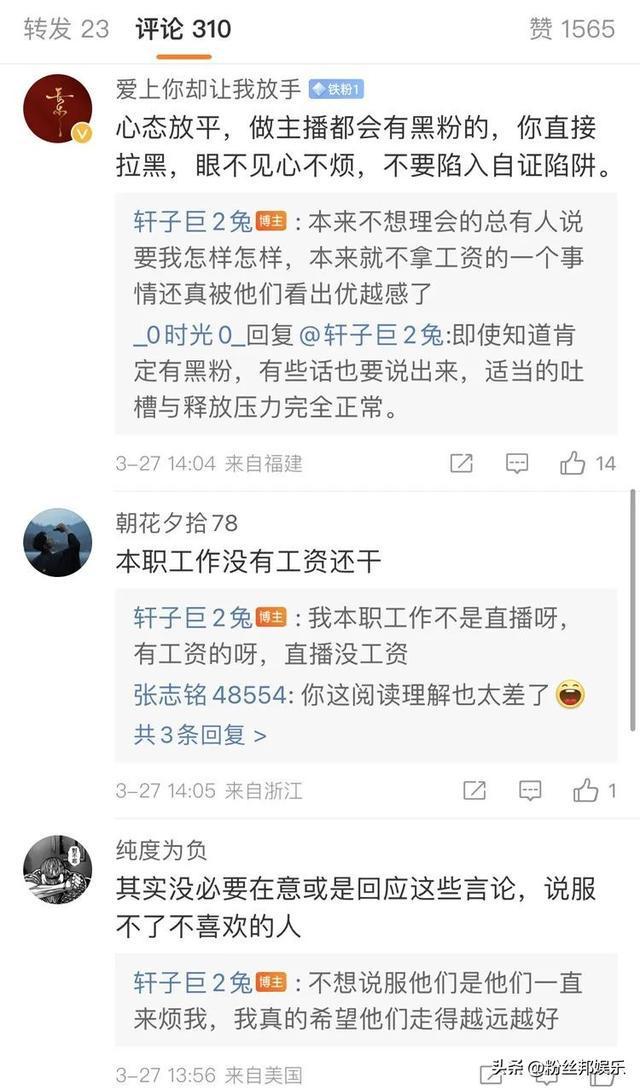This screenshot has height=1090, width=640.
Task: View 纯度为负's avatar profile
Action: (x=57, y=869)
